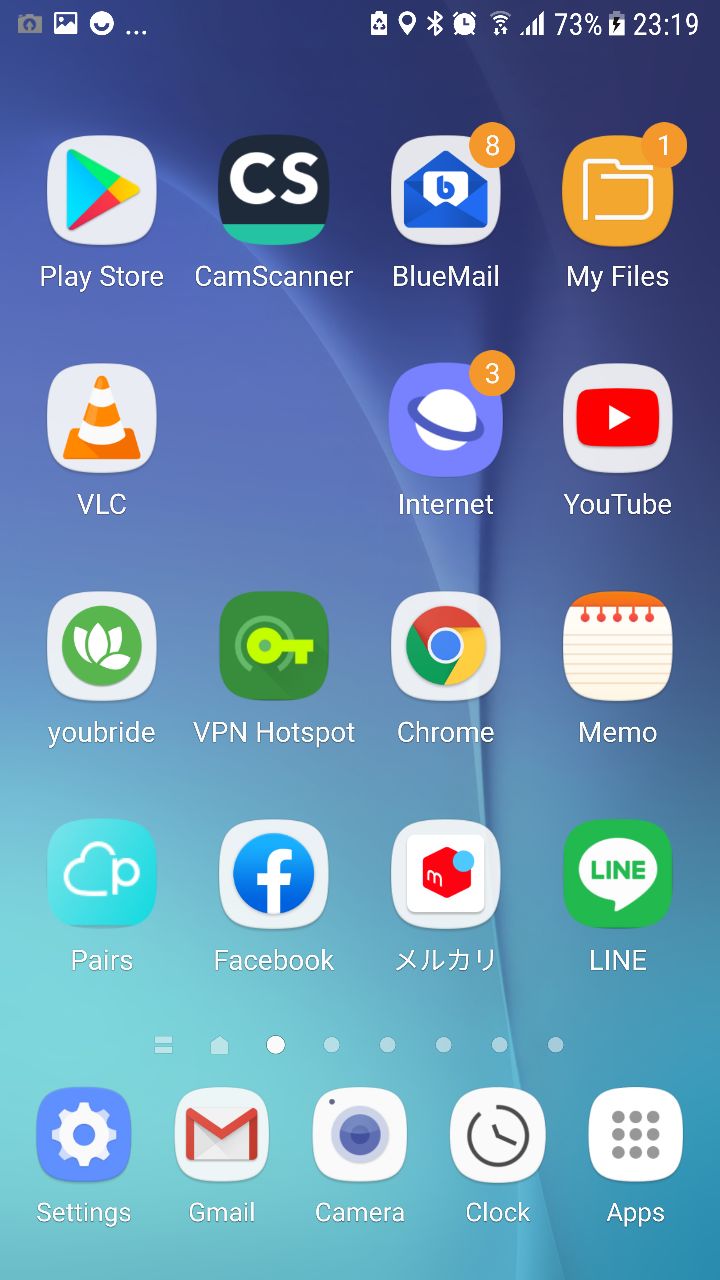Launch the Pairs app
This screenshot has width=720, height=1280.
click(102, 875)
